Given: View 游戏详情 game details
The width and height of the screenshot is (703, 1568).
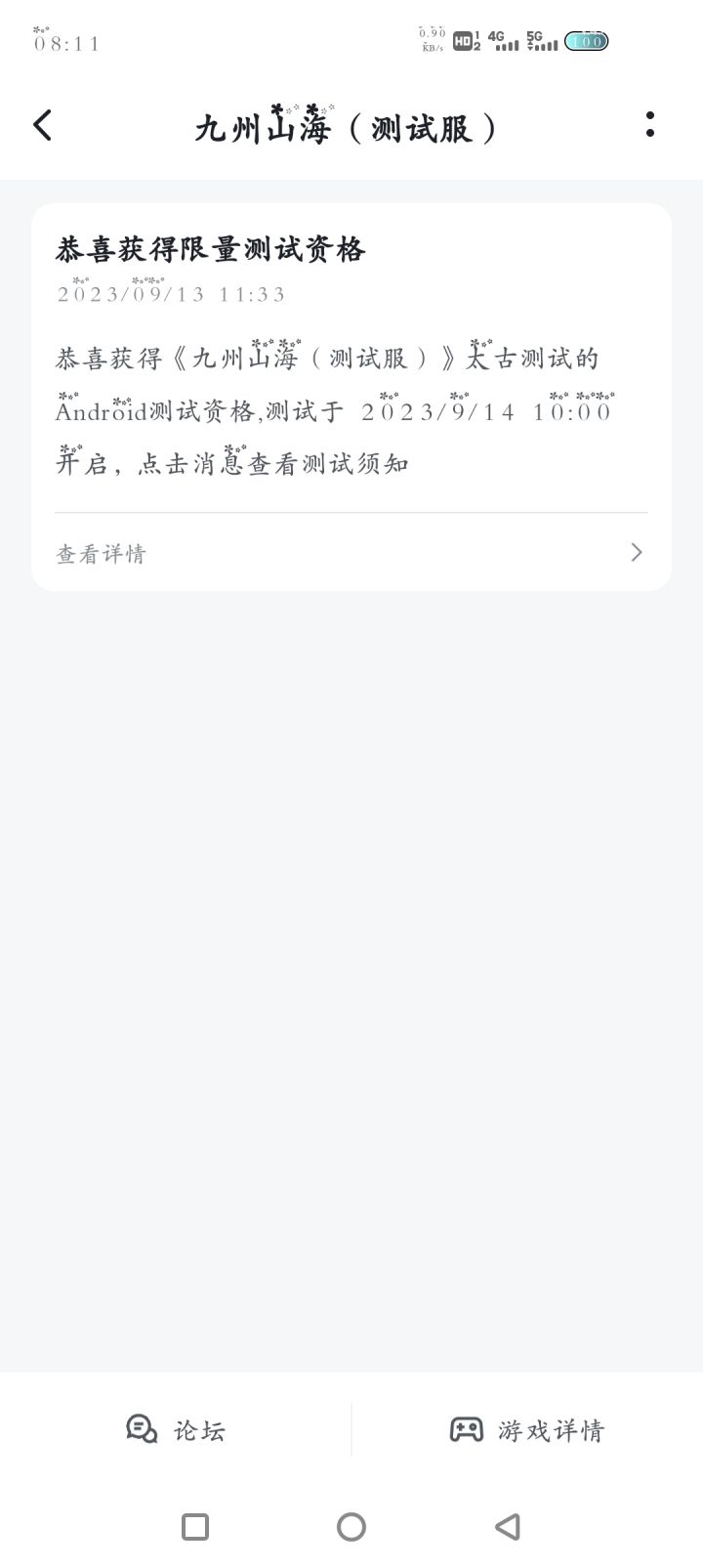Looking at the screenshot, I should click(x=527, y=1430).
